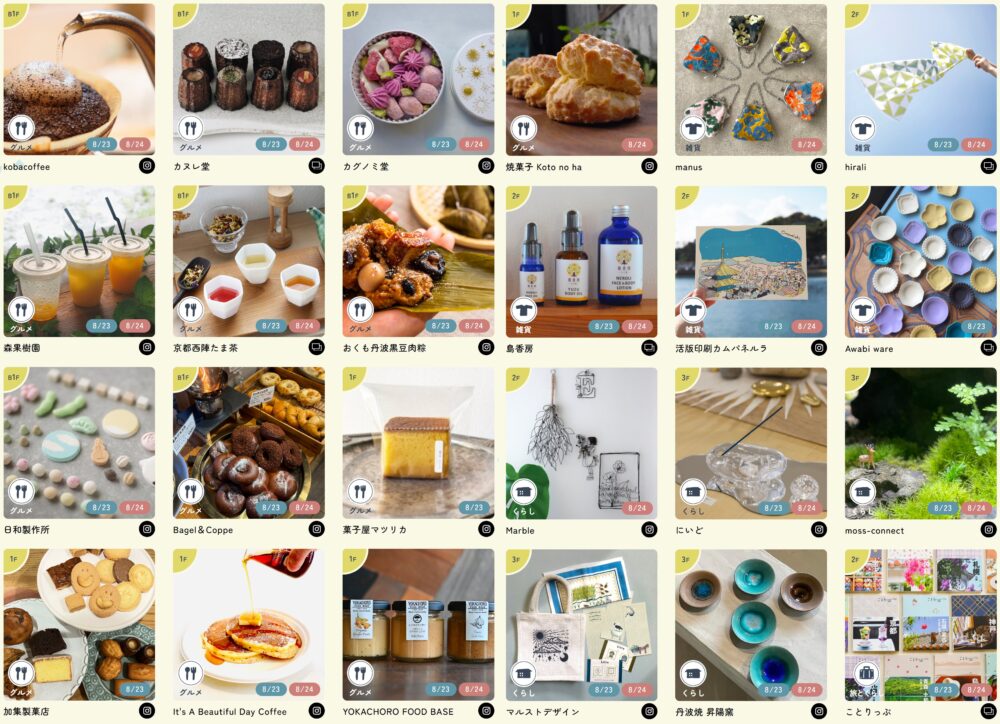Open manus Instagram link icon

819,166
